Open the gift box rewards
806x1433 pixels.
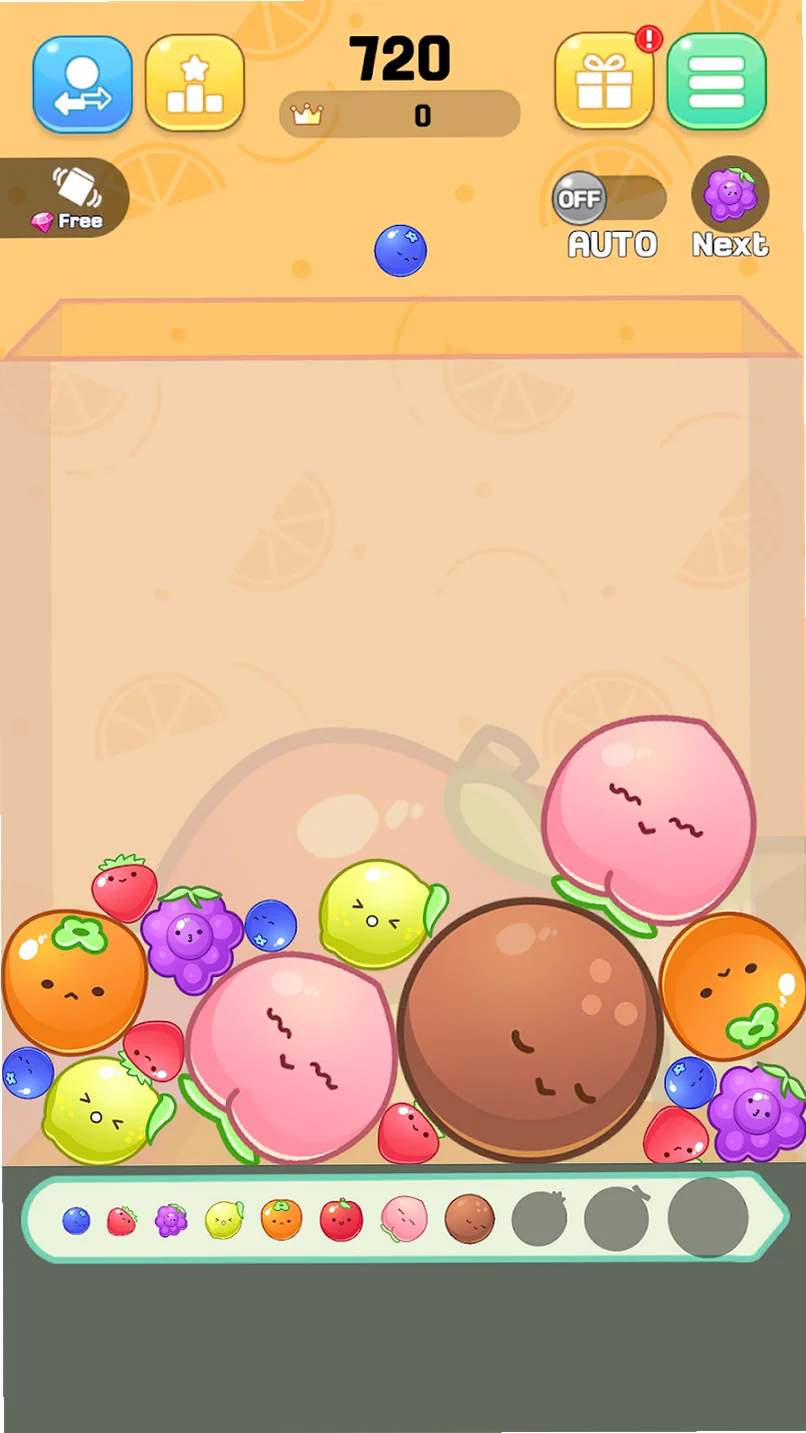[x=604, y=82]
